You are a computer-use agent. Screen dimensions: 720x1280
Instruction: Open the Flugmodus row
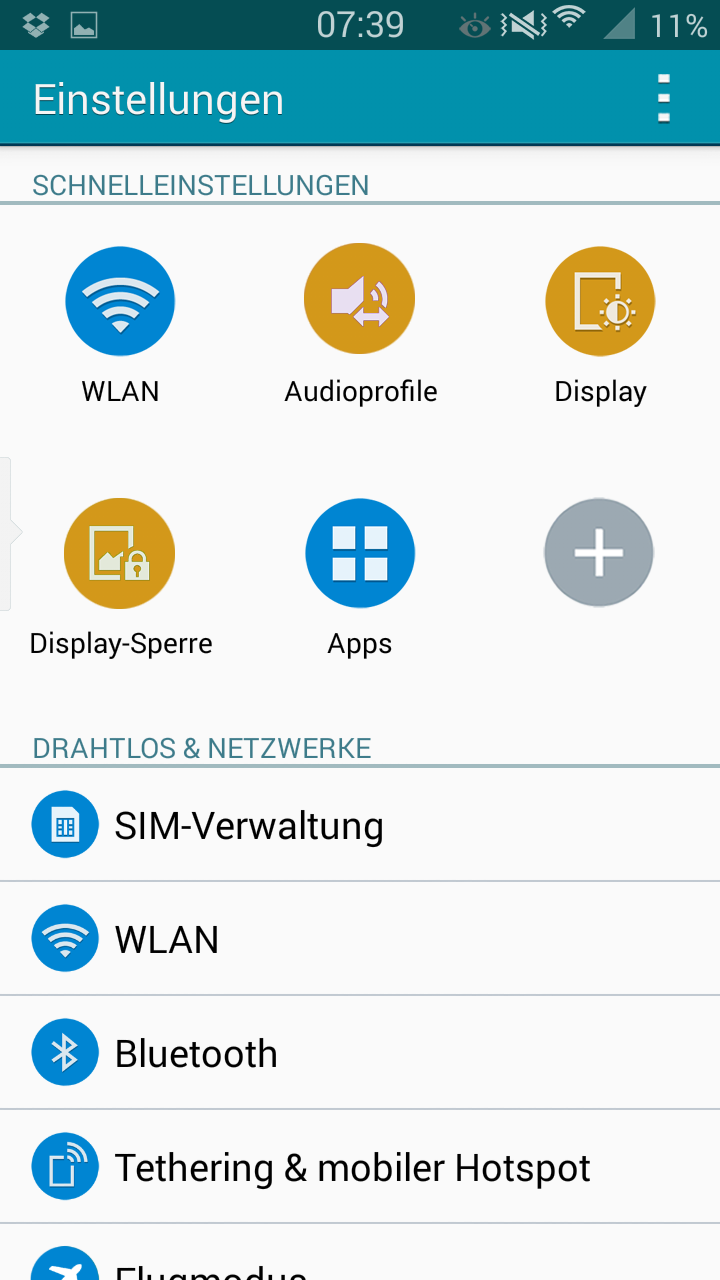tap(360, 1253)
